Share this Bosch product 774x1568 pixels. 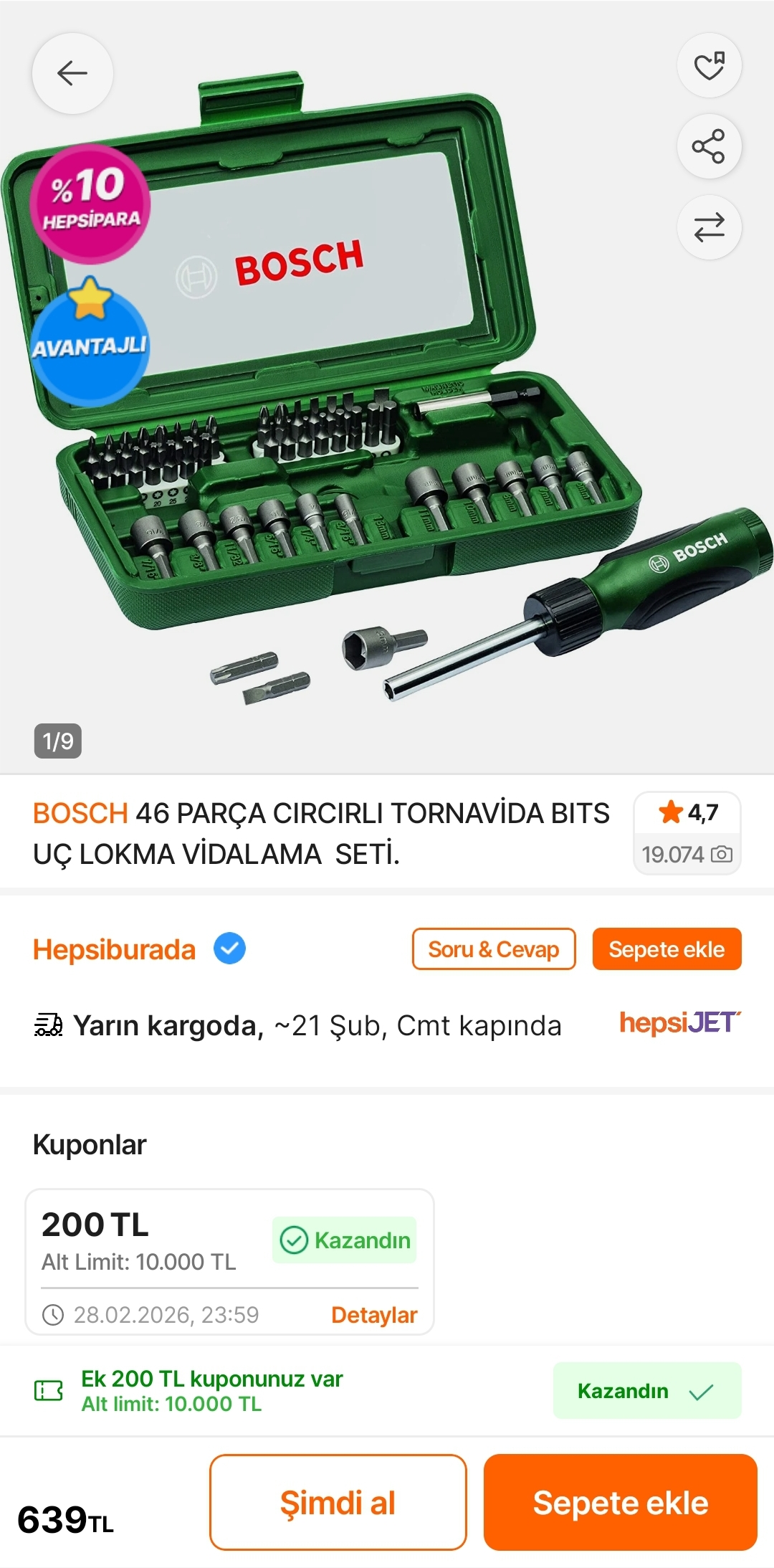point(709,147)
